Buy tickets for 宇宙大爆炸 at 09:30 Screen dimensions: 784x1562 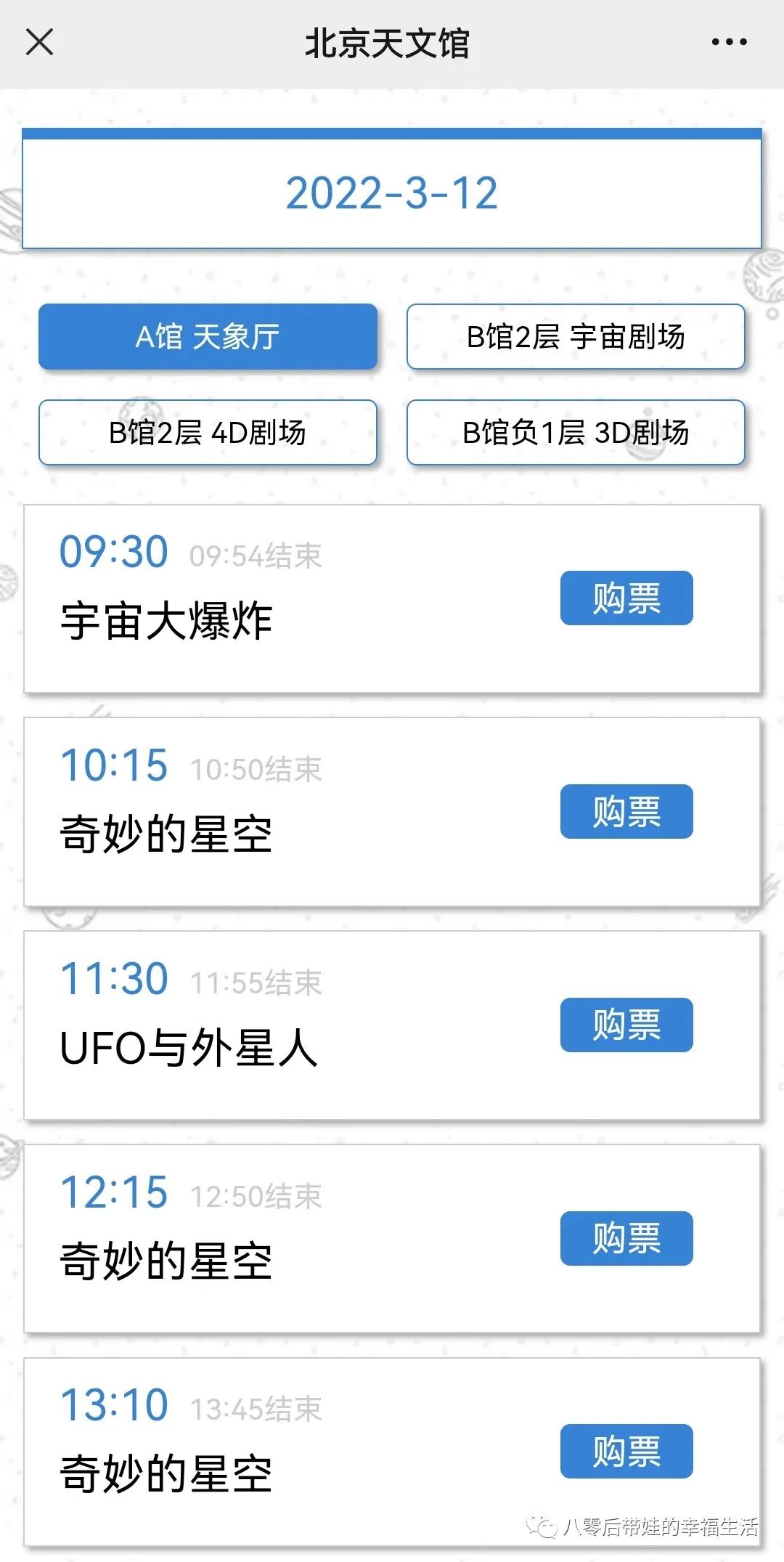[x=625, y=598]
